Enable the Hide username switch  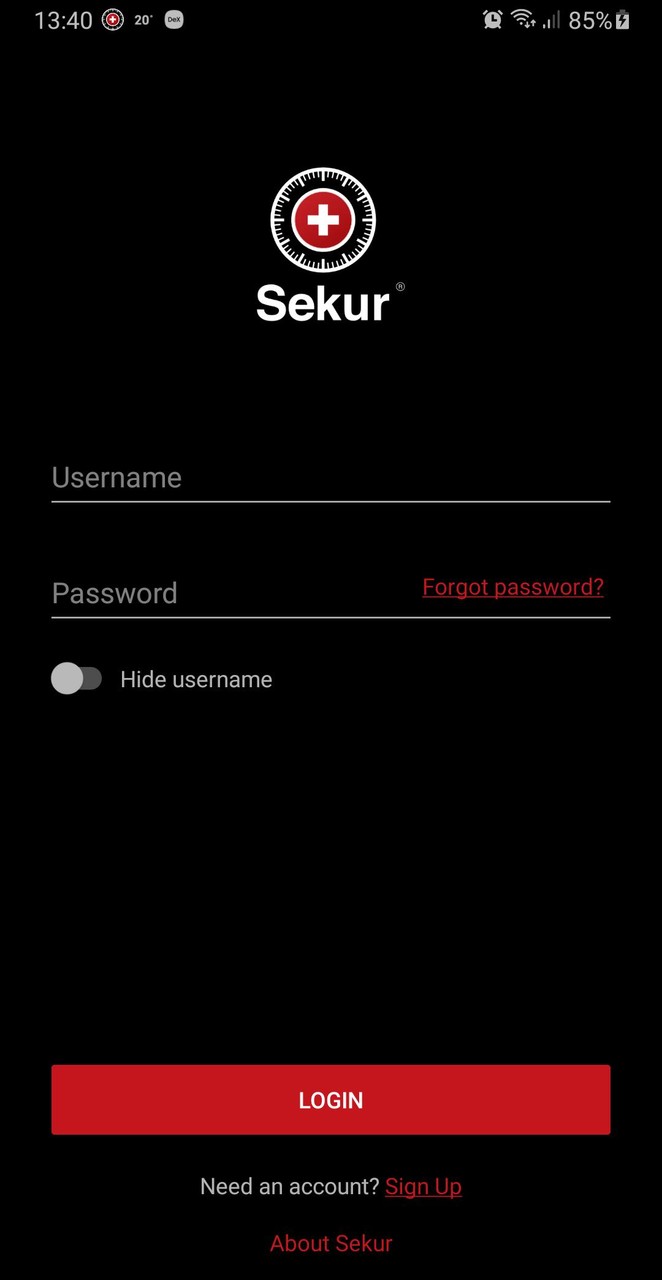(x=77, y=679)
